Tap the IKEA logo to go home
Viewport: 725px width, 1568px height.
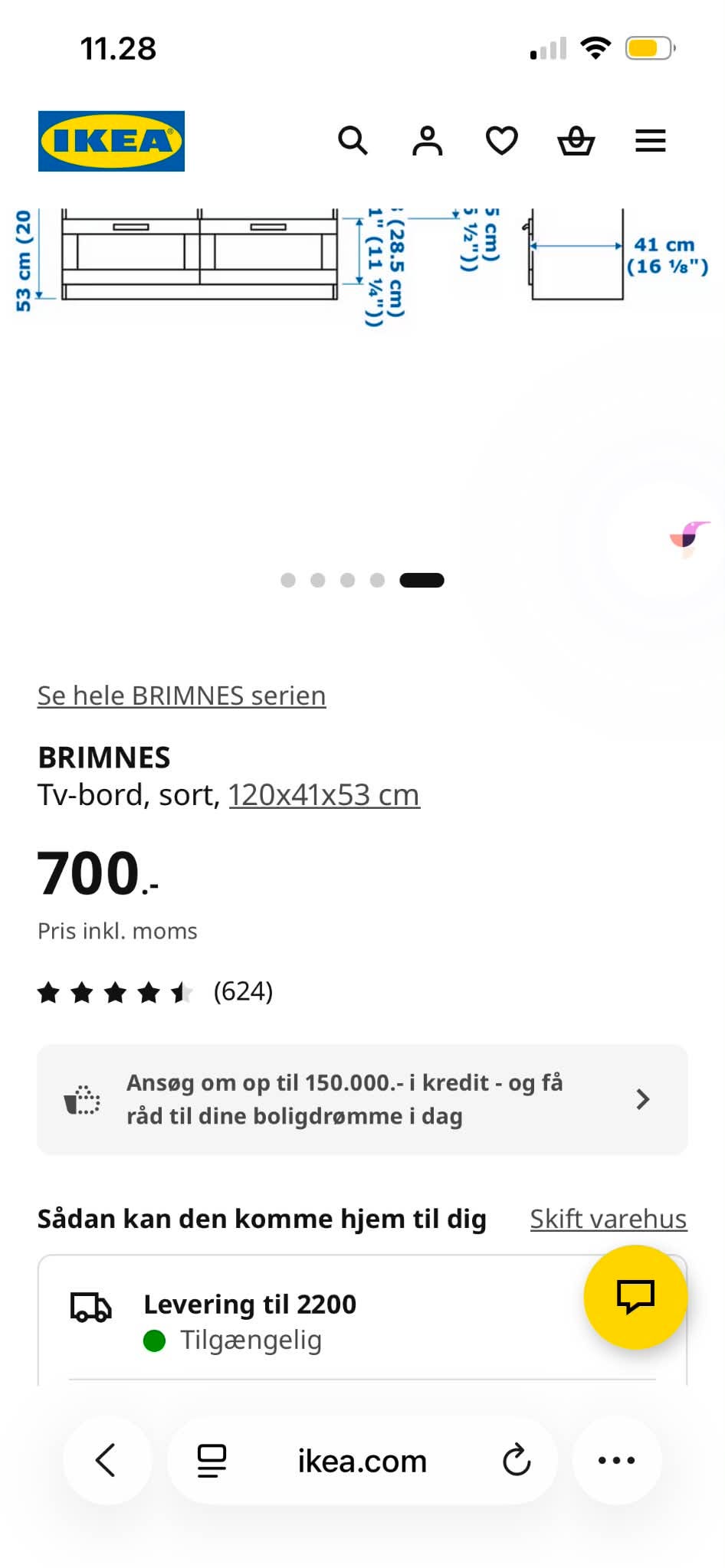[111, 141]
